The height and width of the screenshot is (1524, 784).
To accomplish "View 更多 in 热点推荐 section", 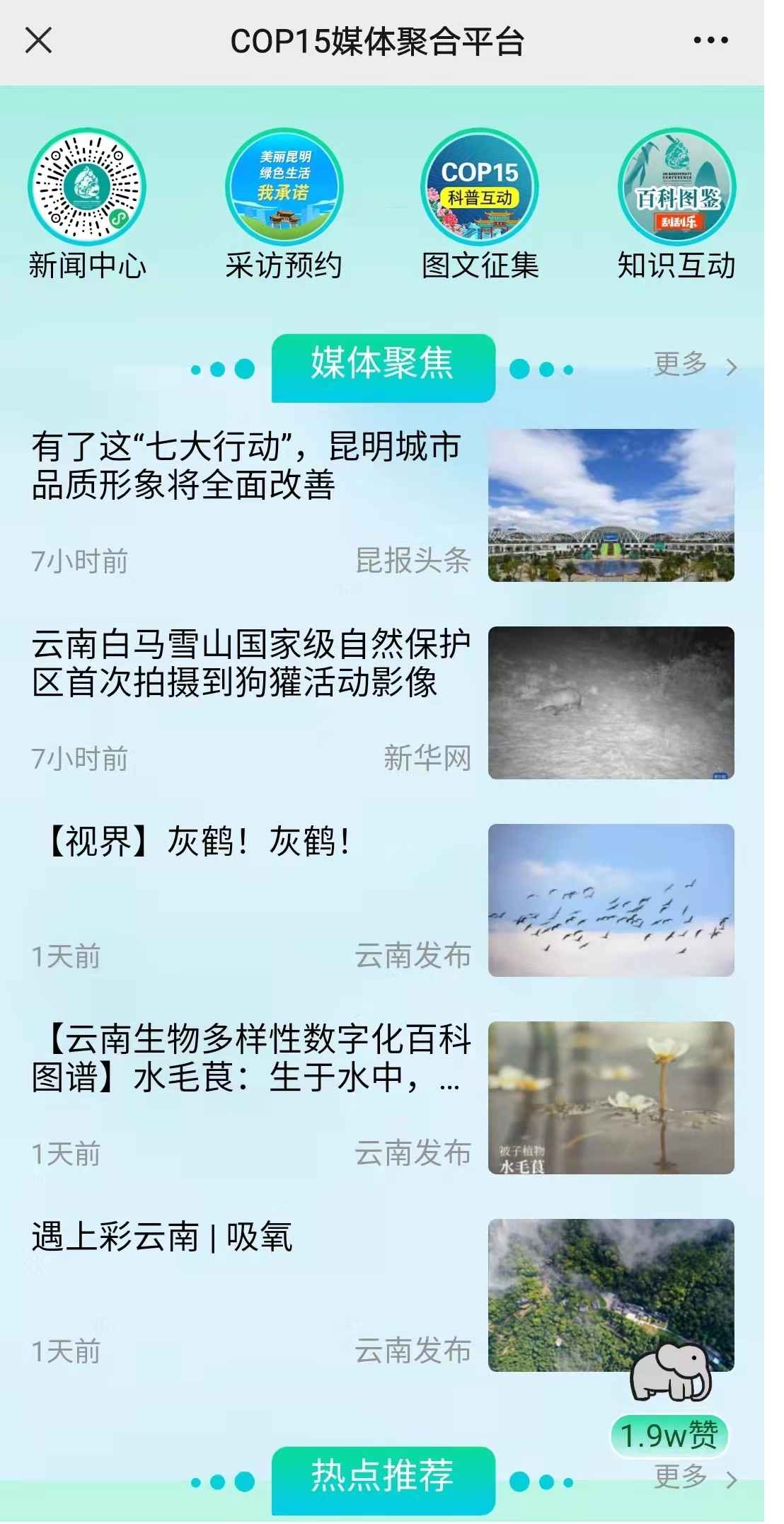I will (695, 1477).
